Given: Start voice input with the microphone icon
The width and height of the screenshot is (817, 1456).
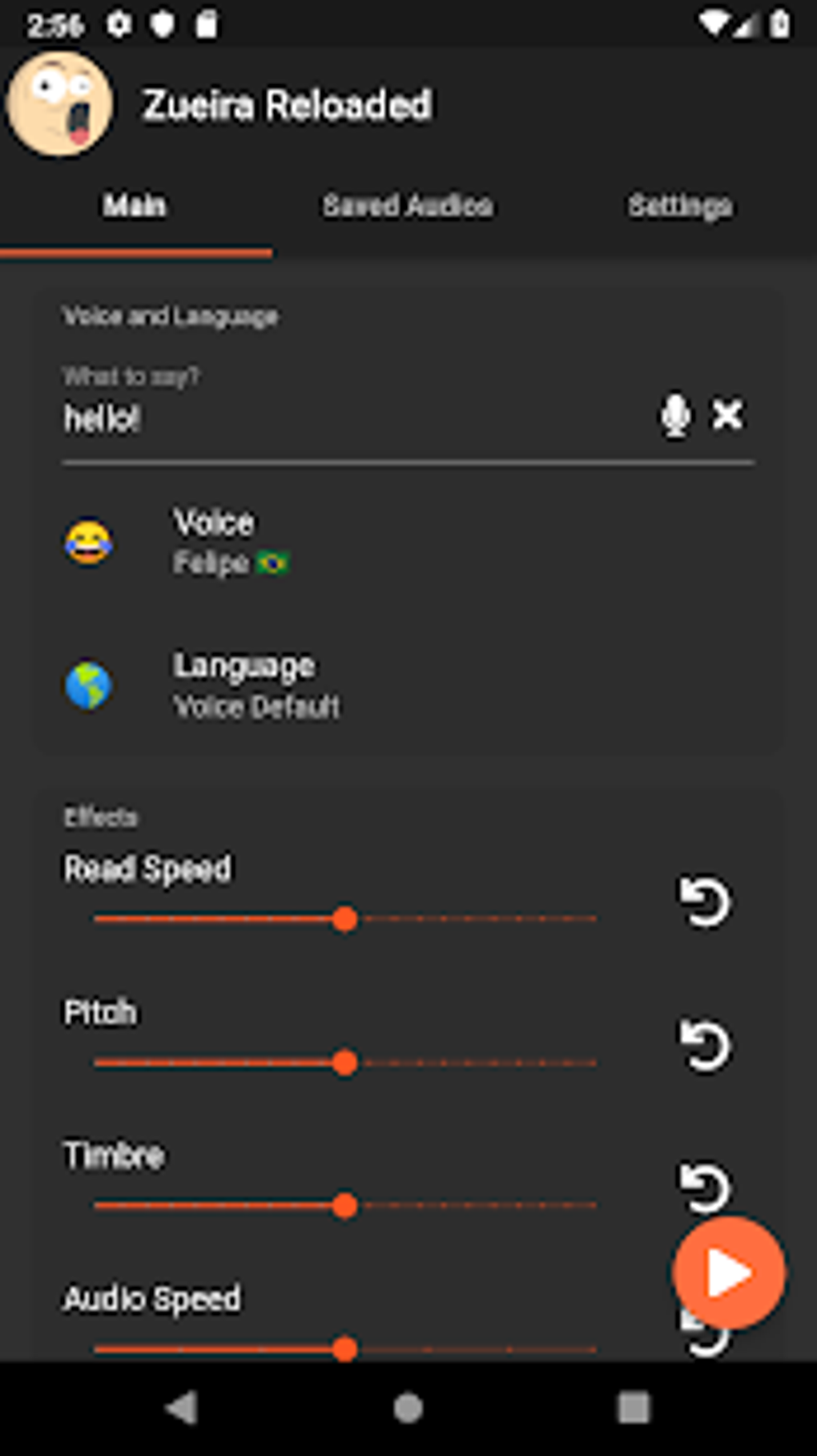Looking at the screenshot, I should click(674, 415).
